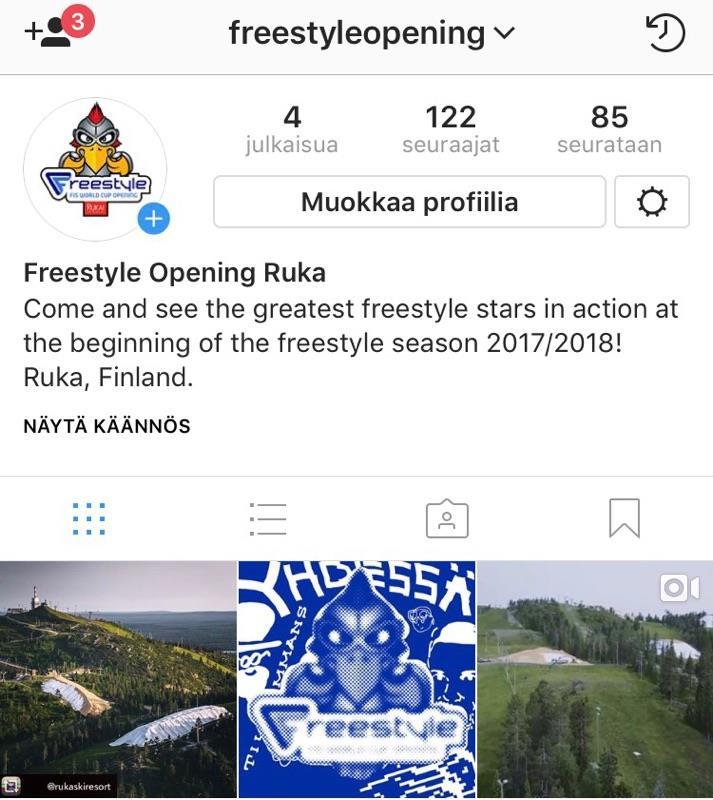Open the blue Freestyle mascot post
Screen dimensions: 713x800
pos(357,680)
